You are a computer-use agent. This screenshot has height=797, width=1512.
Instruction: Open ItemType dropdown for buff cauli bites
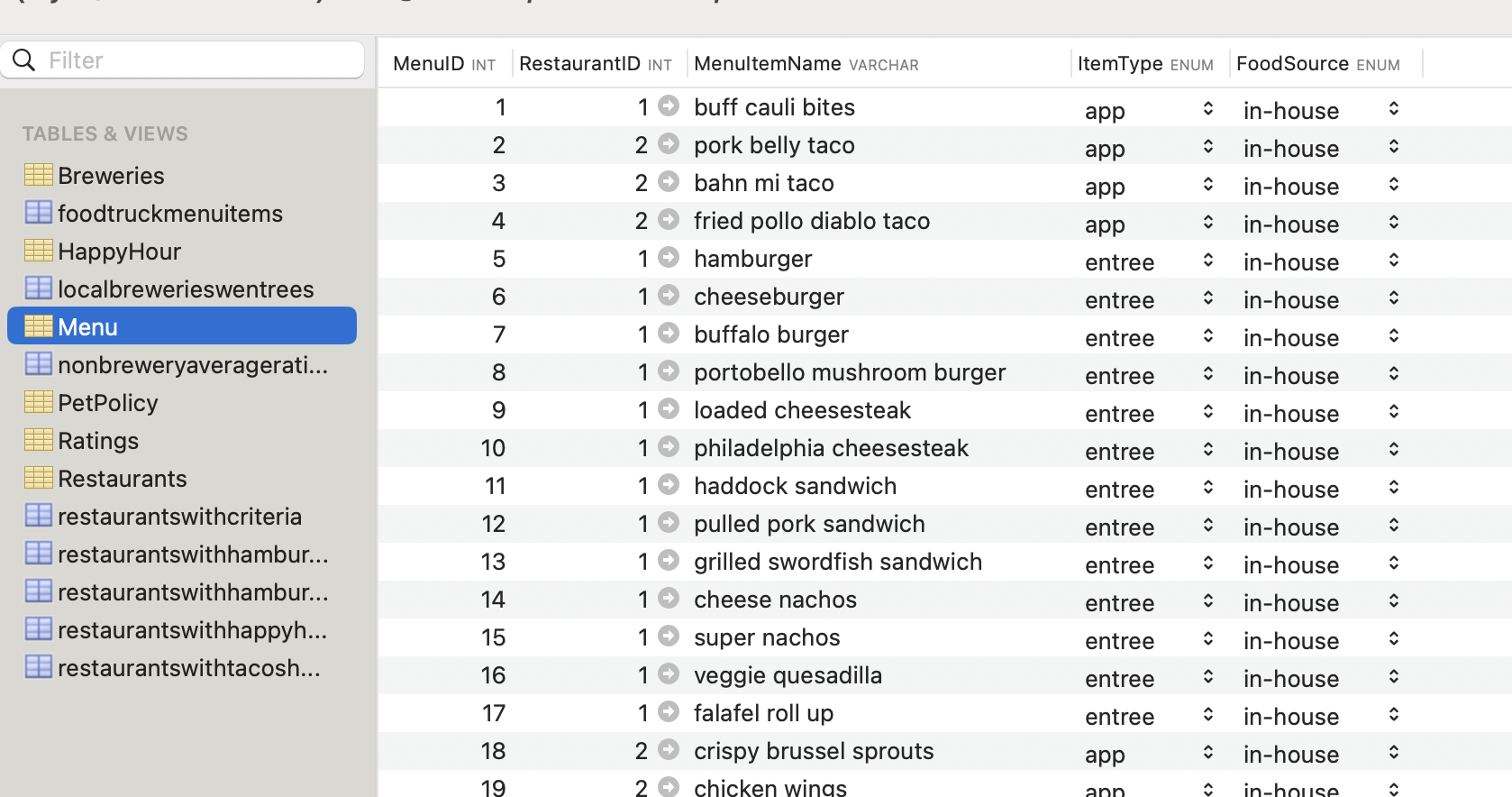tap(1208, 109)
